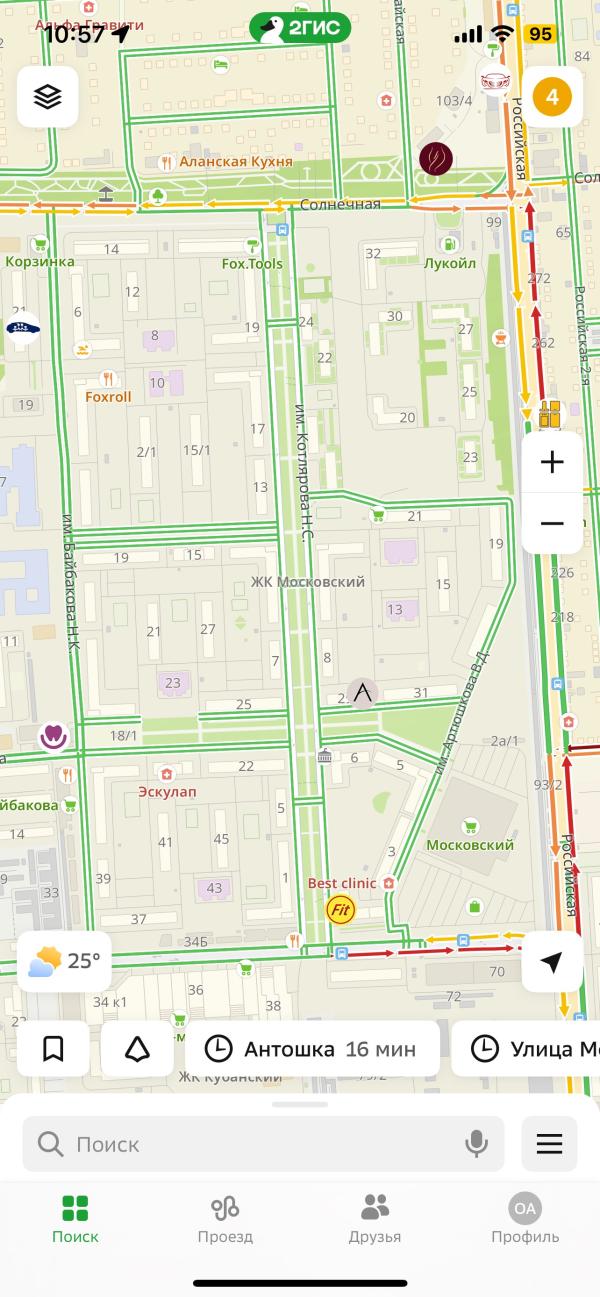Select the Антошка 16 мин chip

click(311, 1048)
